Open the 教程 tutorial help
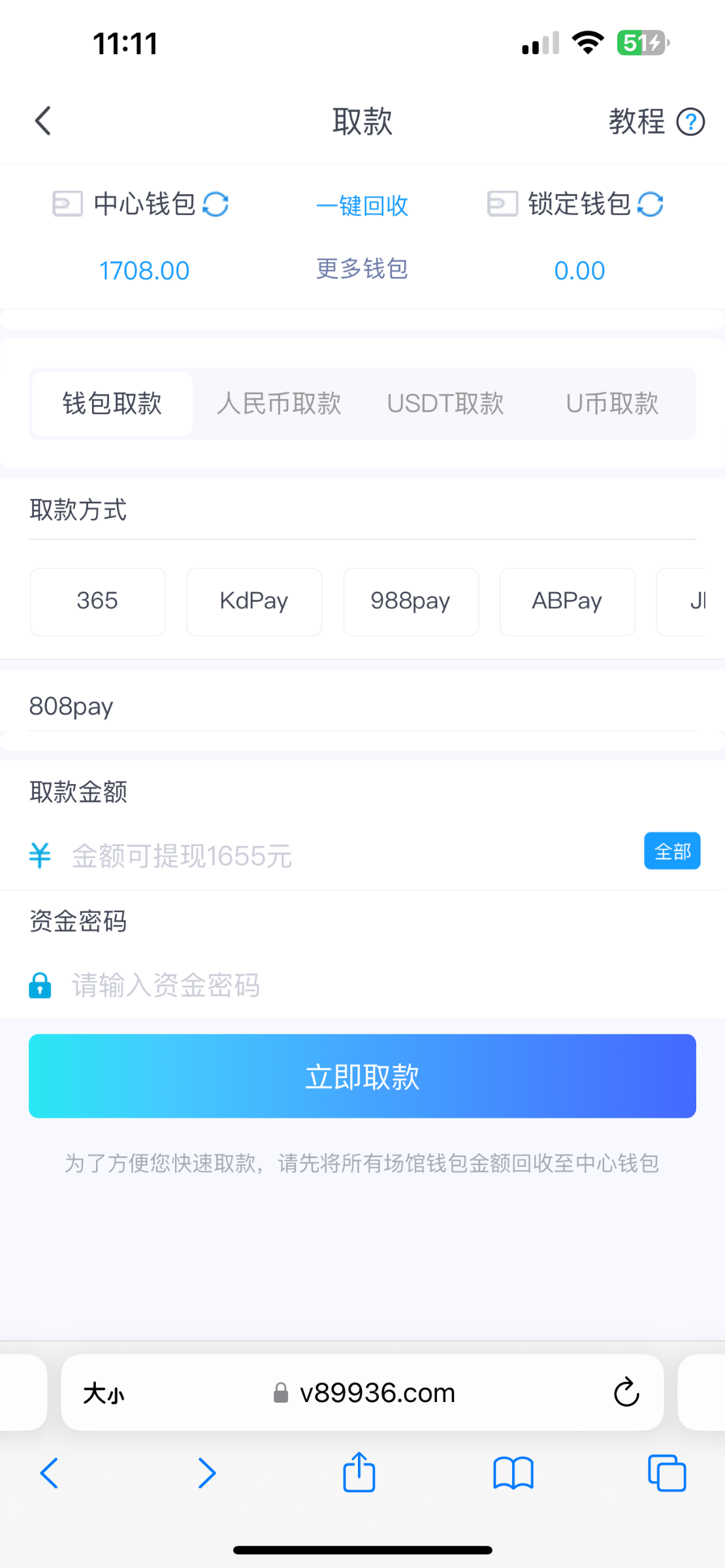 656,122
